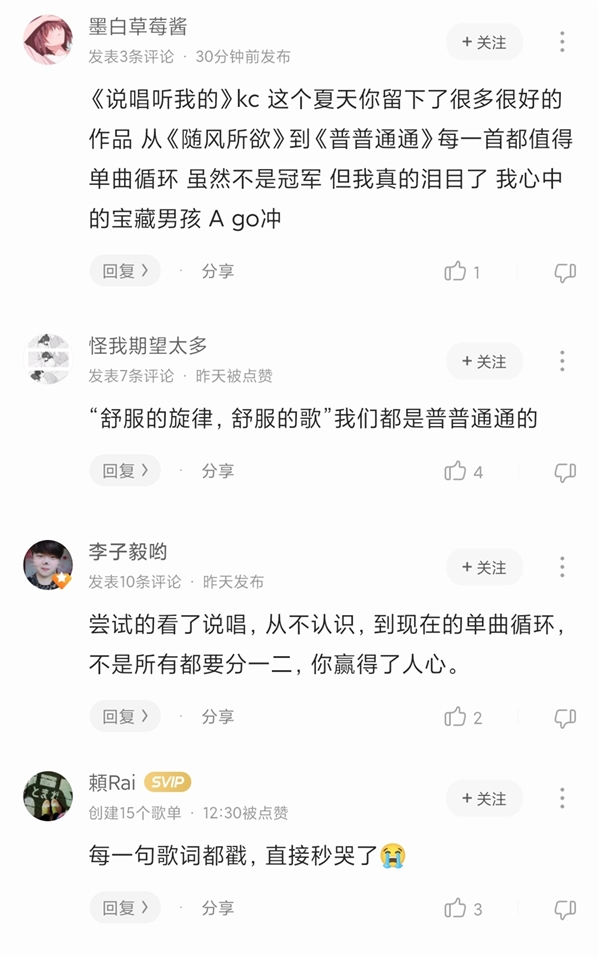Viewport: 600px width, 959px height.
Task: Dislike 李子毅哟's comment
Action: pyautogui.click(x=565, y=717)
